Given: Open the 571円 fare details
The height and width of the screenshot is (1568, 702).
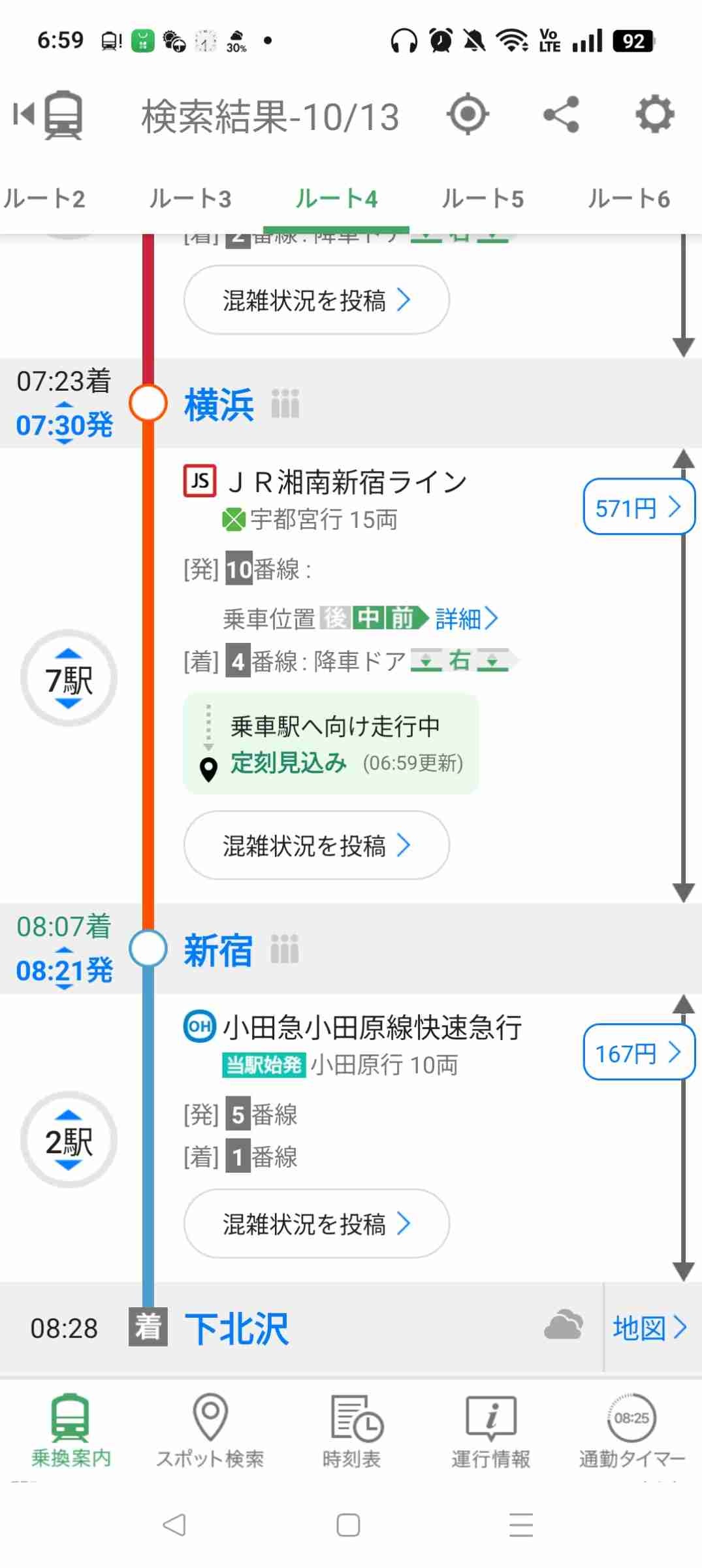Looking at the screenshot, I should [638, 507].
